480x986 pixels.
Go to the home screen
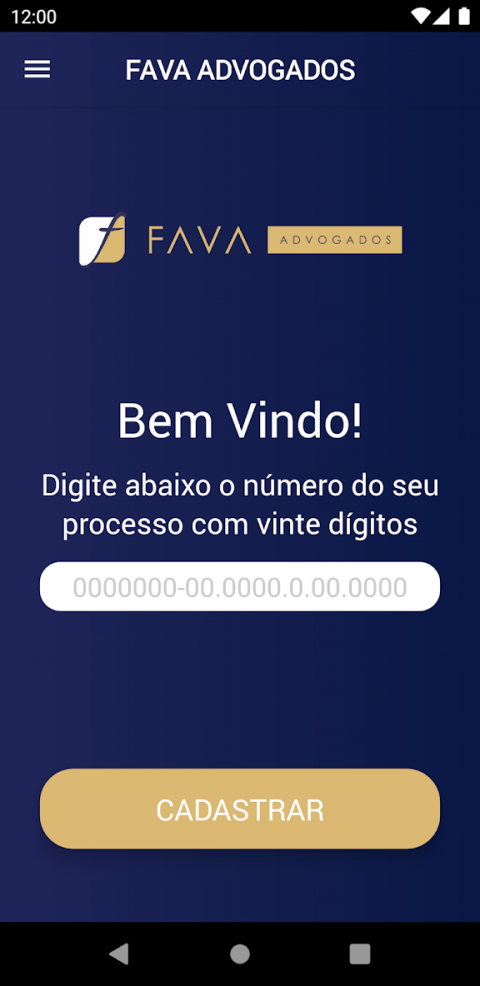[240, 954]
